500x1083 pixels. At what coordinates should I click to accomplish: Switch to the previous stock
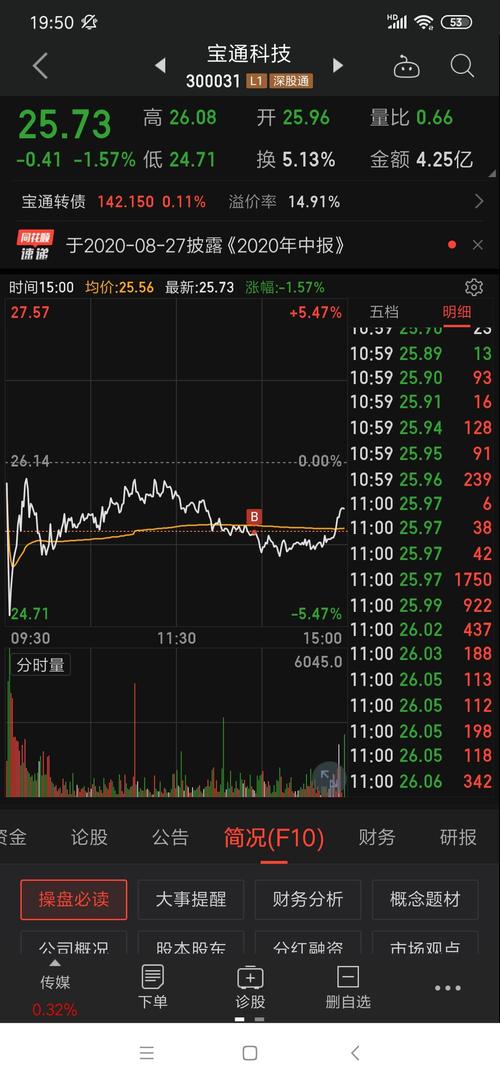click(160, 66)
